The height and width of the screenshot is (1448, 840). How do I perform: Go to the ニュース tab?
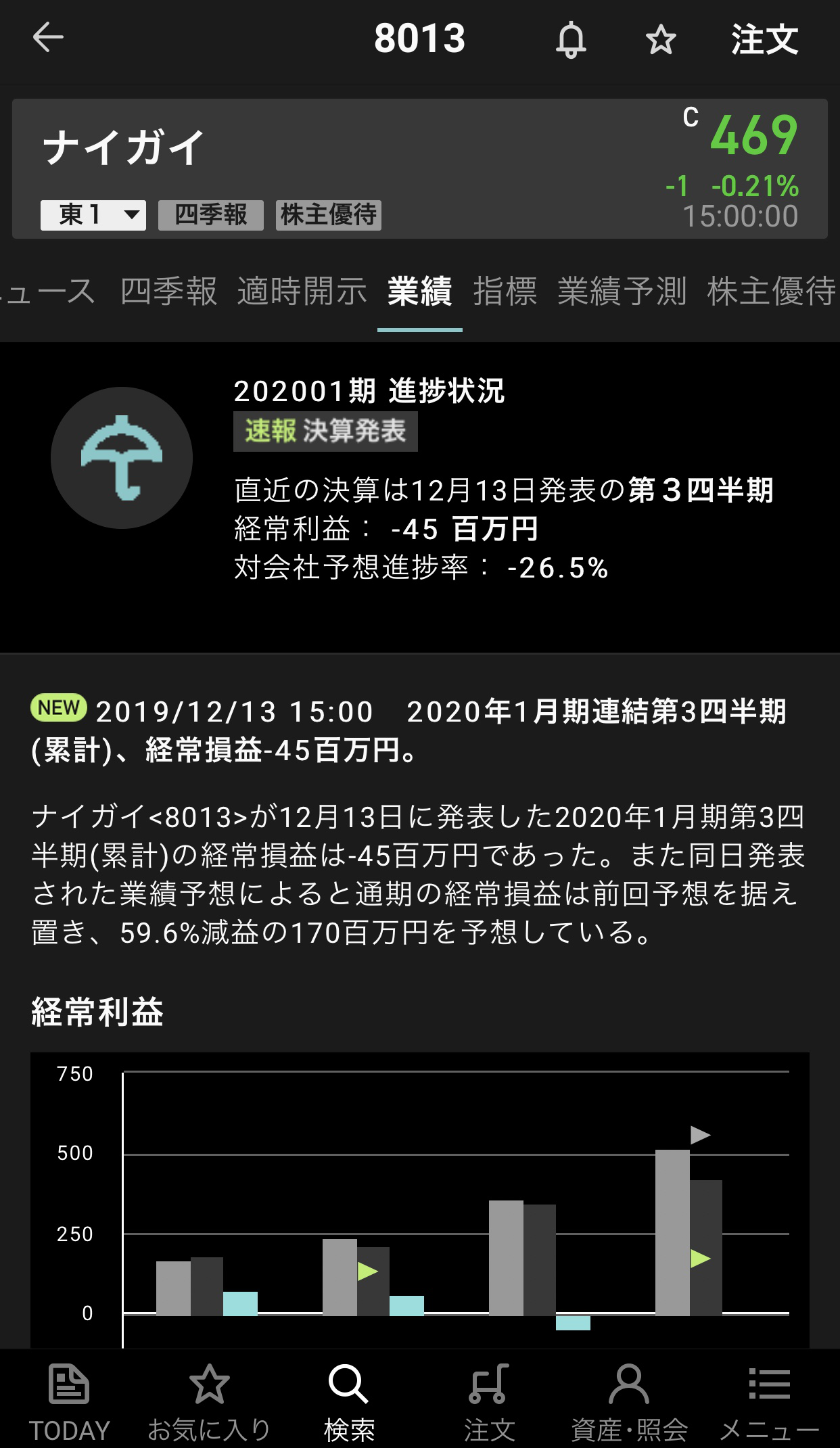(47, 291)
